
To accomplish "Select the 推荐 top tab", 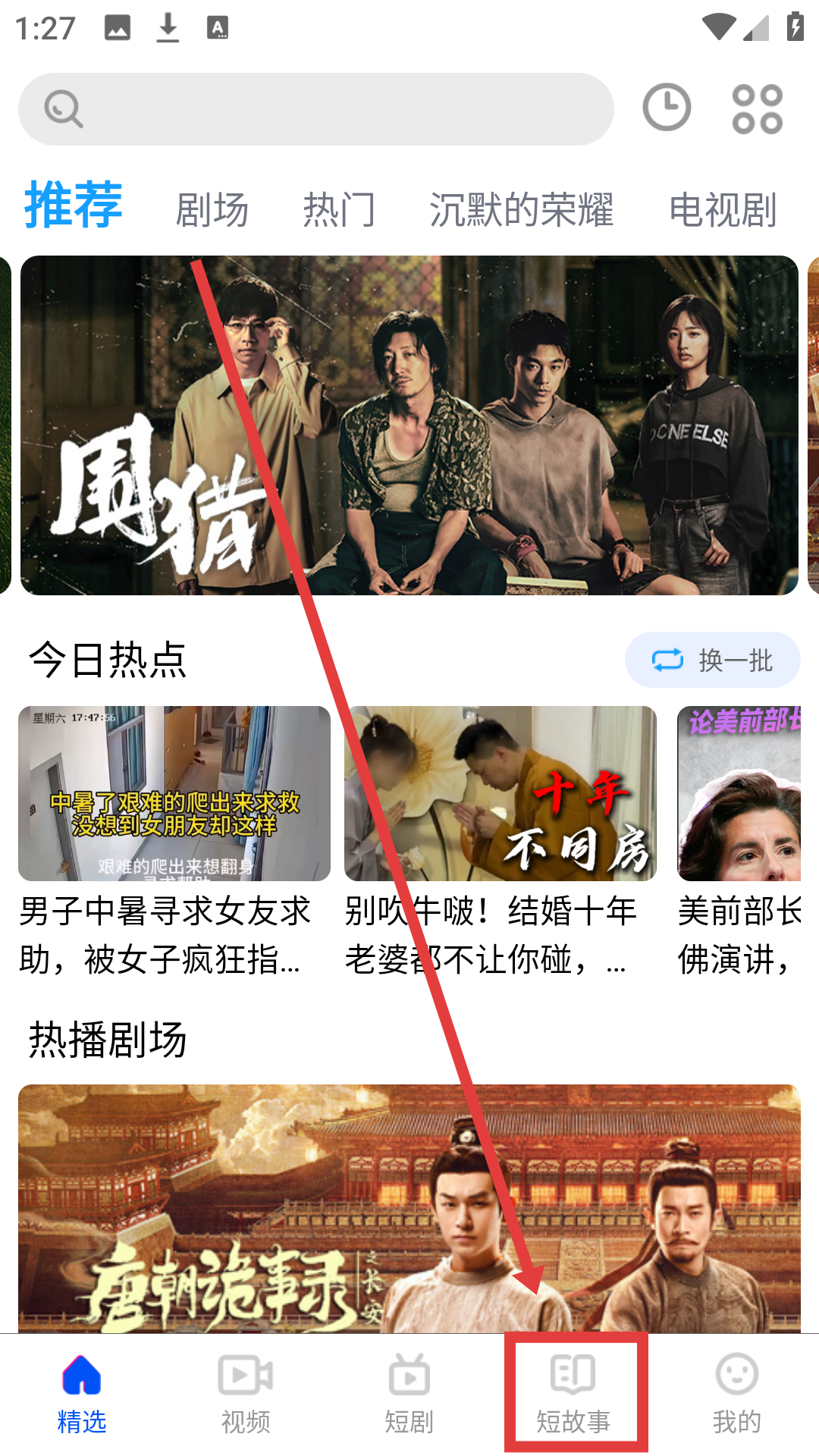I will [74, 205].
